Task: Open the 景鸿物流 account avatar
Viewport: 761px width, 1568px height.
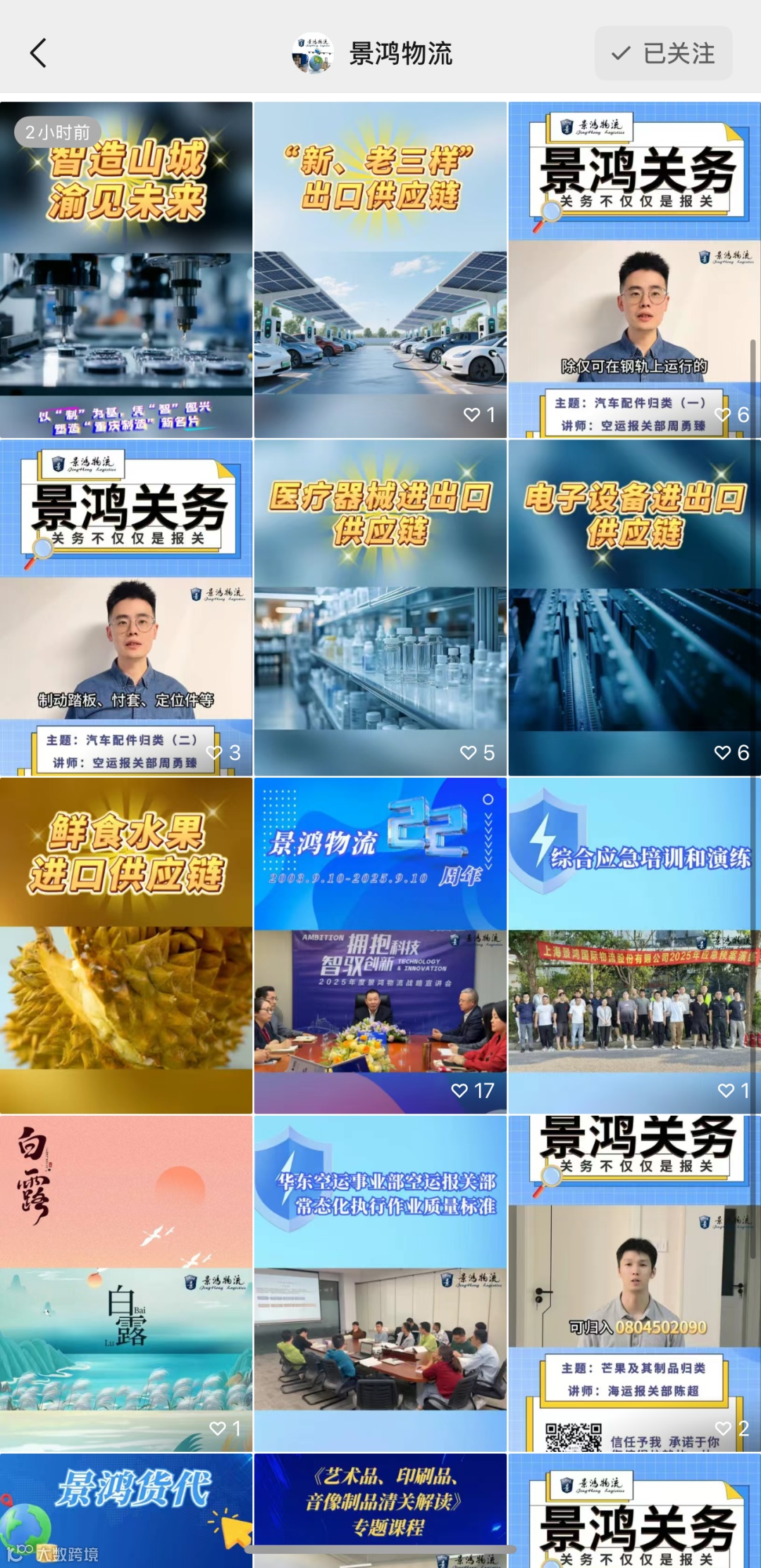Action: 312,54
